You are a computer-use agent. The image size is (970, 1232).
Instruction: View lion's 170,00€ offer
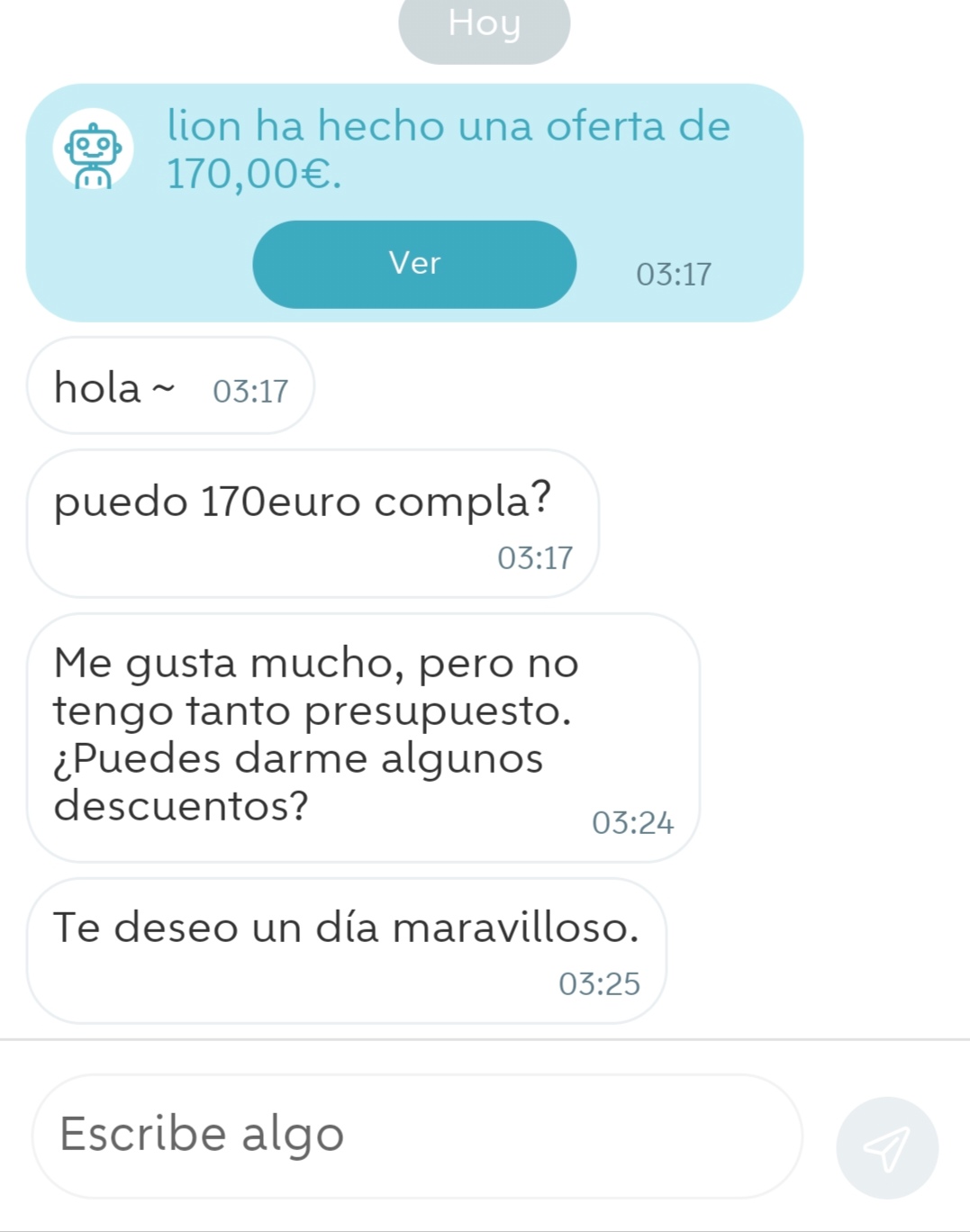tap(414, 264)
